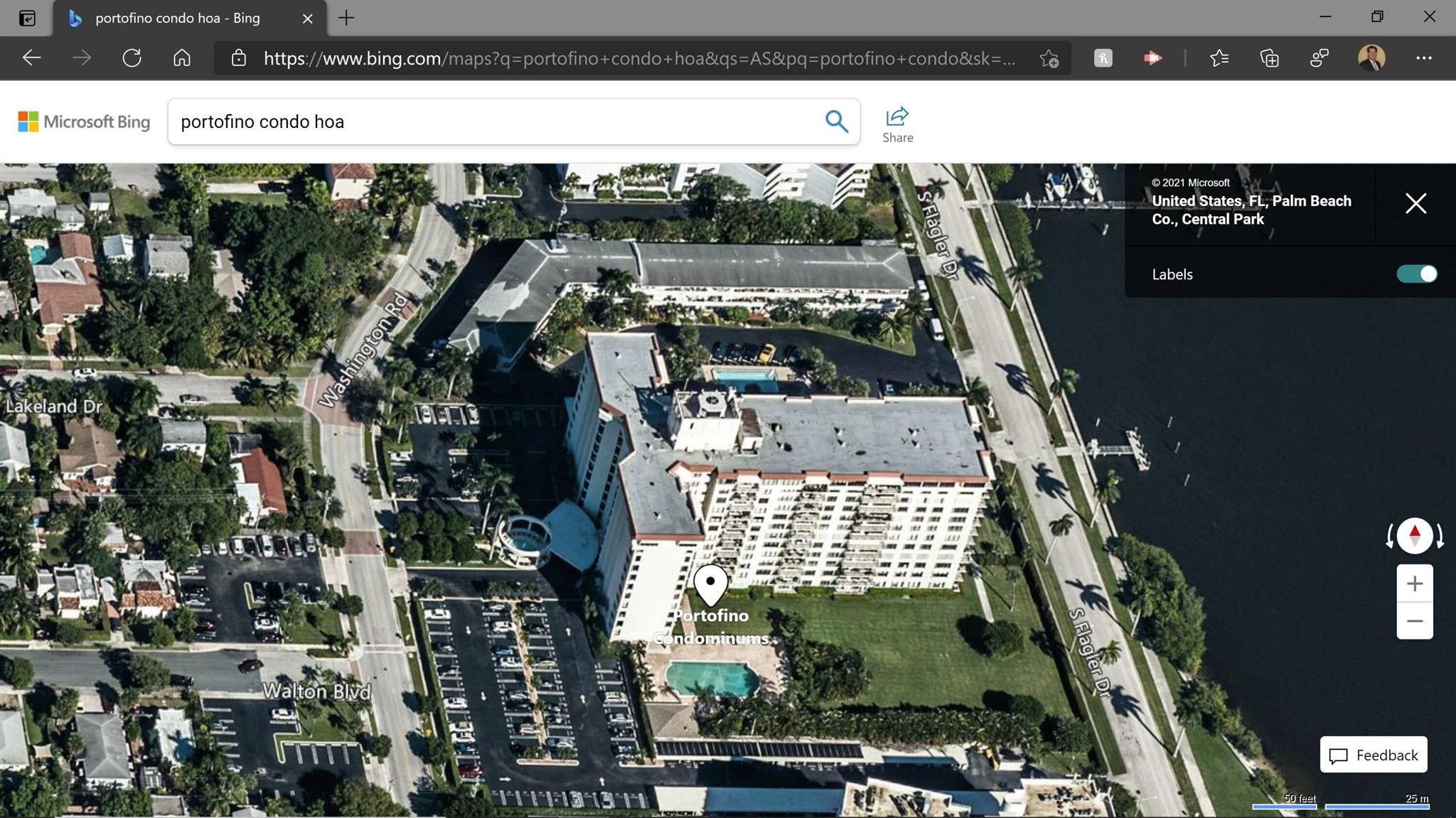This screenshot has width=1456, height=818.
Task: Zoom out of the map
Action: point(1414,621)
